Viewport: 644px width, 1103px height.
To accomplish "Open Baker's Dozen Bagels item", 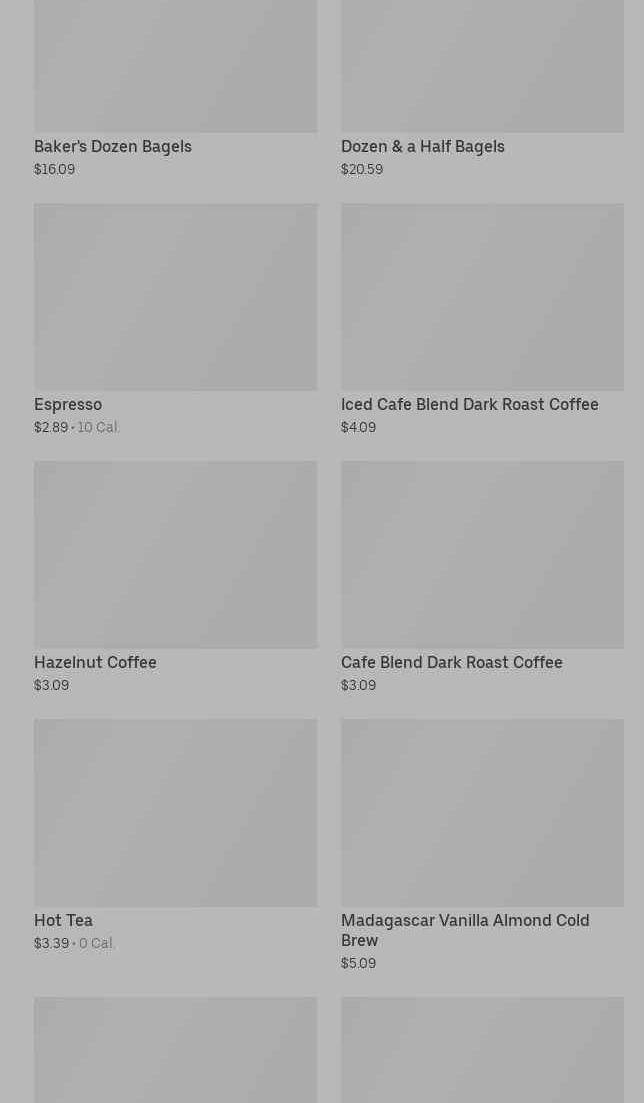I will [x=175, y=88].
